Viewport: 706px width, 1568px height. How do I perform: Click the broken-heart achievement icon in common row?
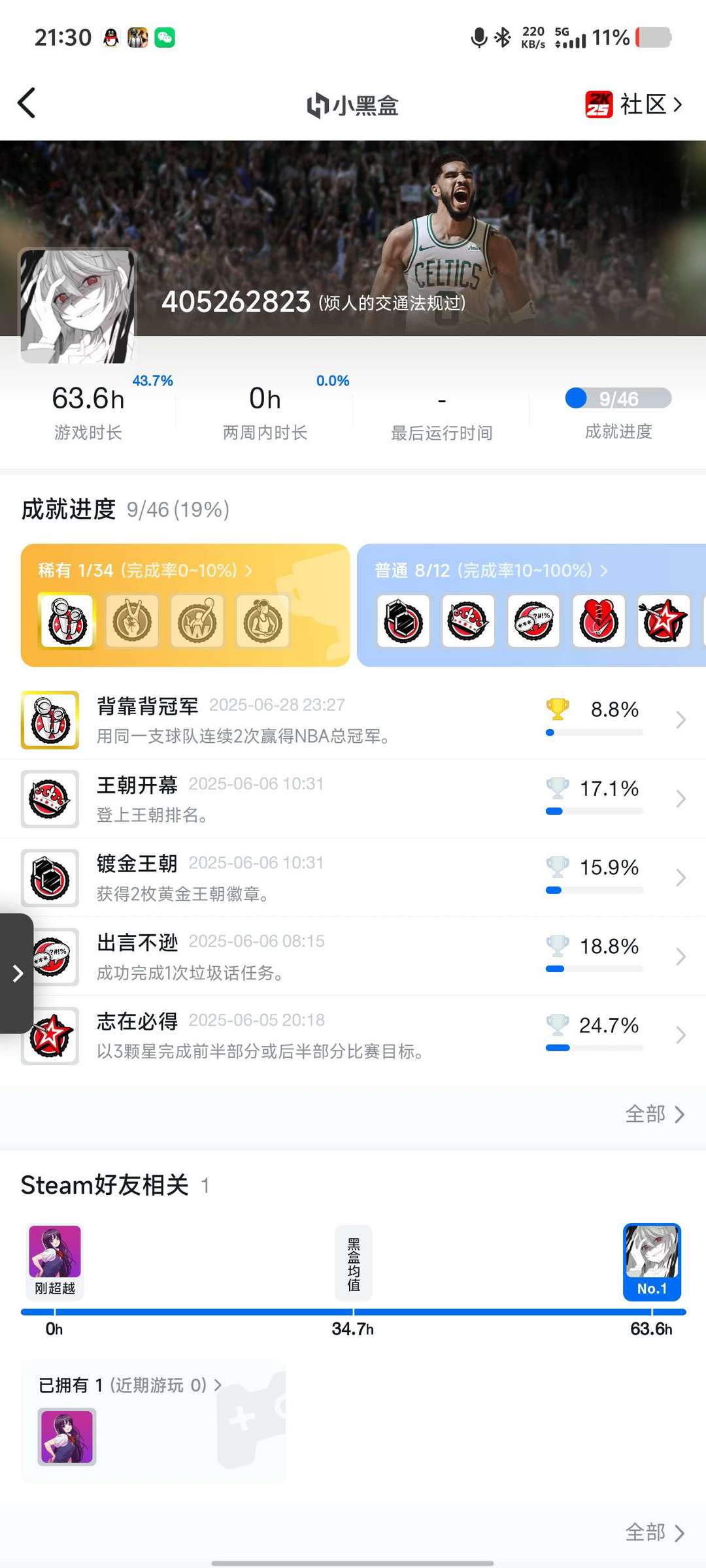click(599, 622)
